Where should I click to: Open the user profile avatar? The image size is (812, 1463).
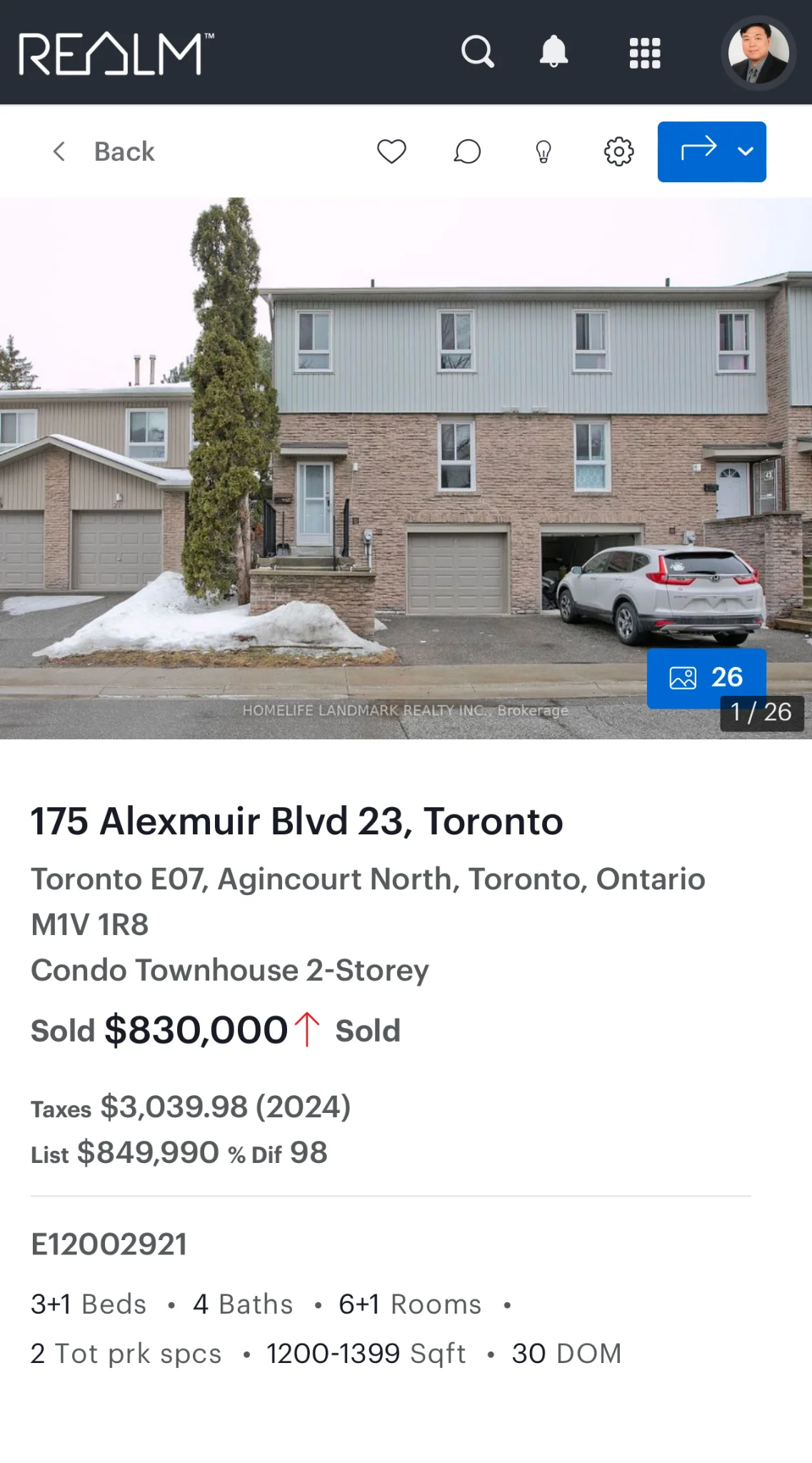pos(758,53)
